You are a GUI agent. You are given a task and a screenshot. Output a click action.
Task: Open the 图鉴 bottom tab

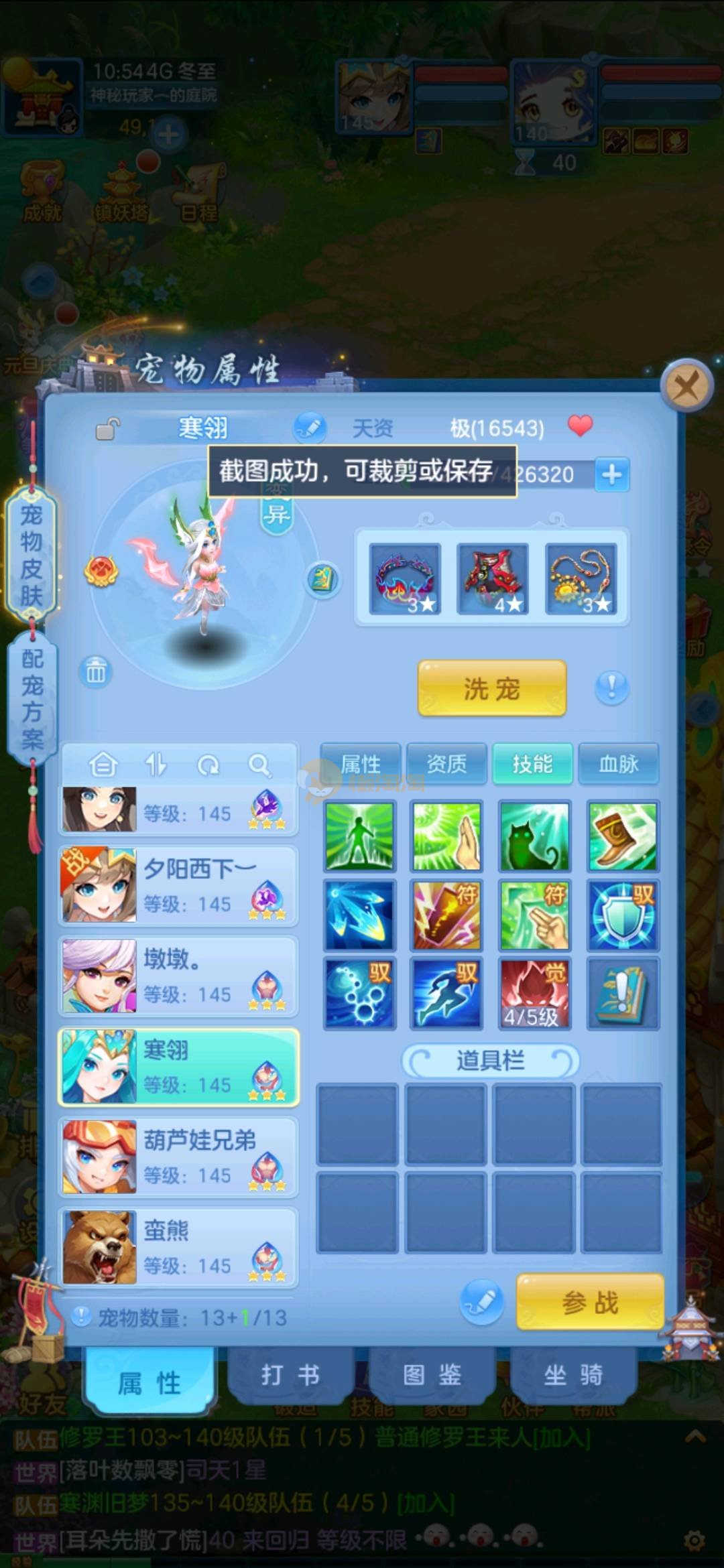pos(432,1375)
